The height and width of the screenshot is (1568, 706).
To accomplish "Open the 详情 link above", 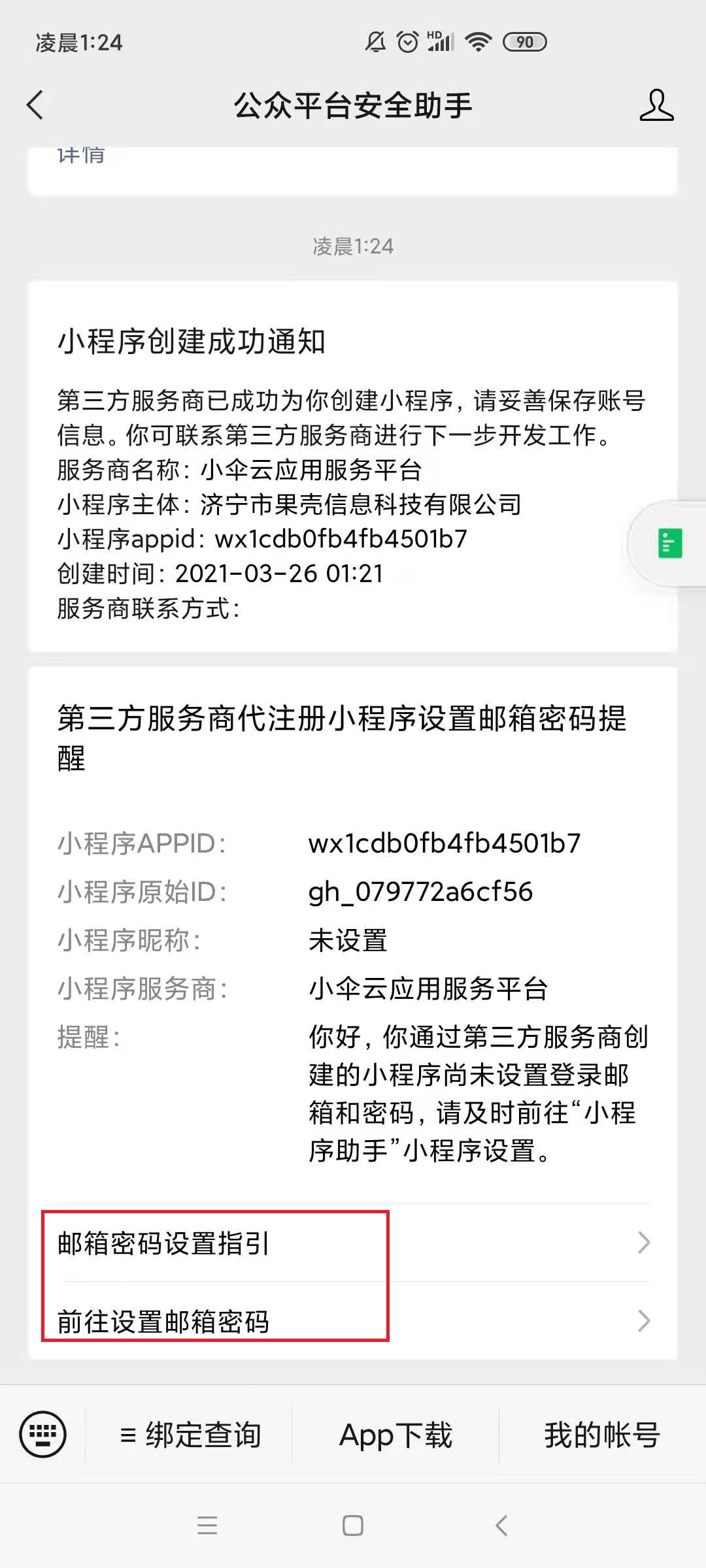I will click(81, 157).
